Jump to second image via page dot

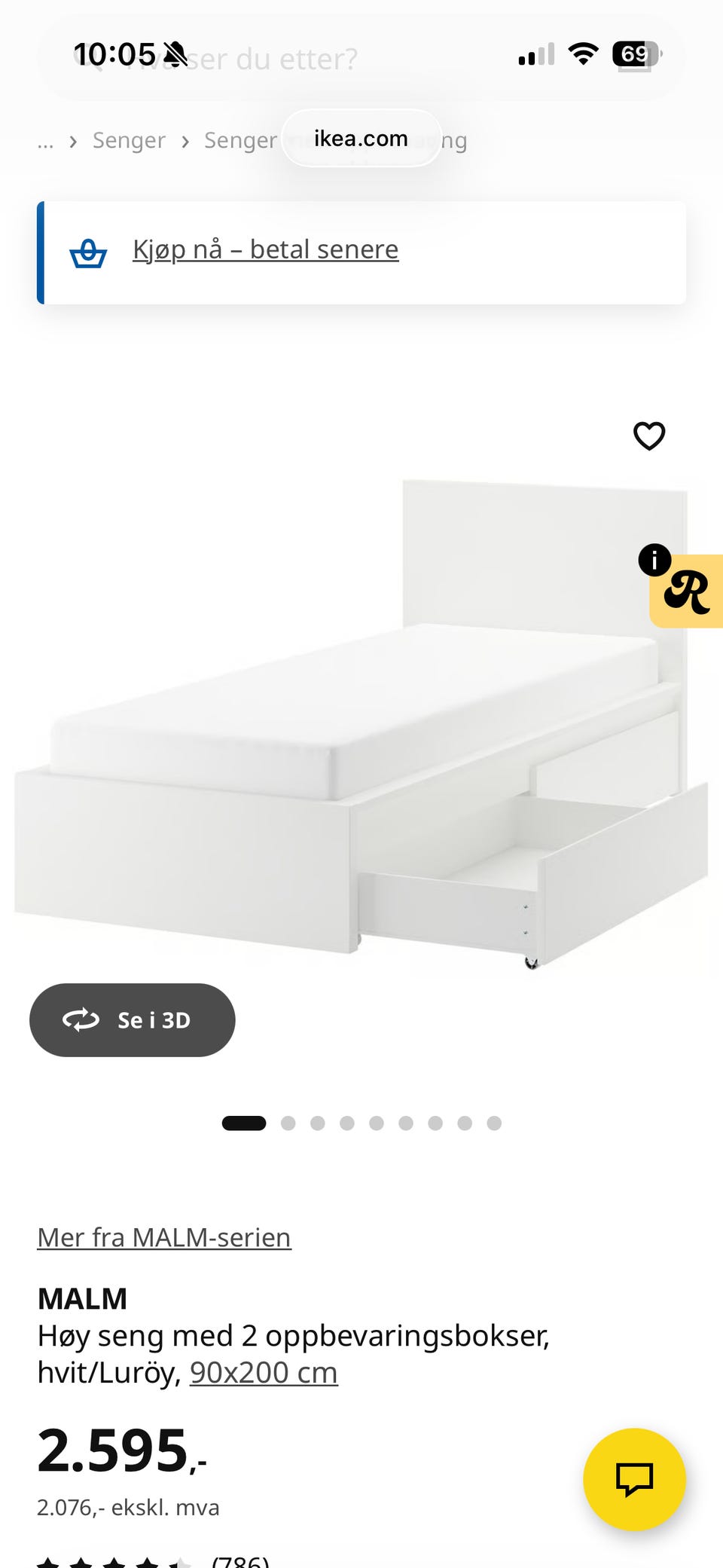pyautogui.click(x=288, y=1123)
